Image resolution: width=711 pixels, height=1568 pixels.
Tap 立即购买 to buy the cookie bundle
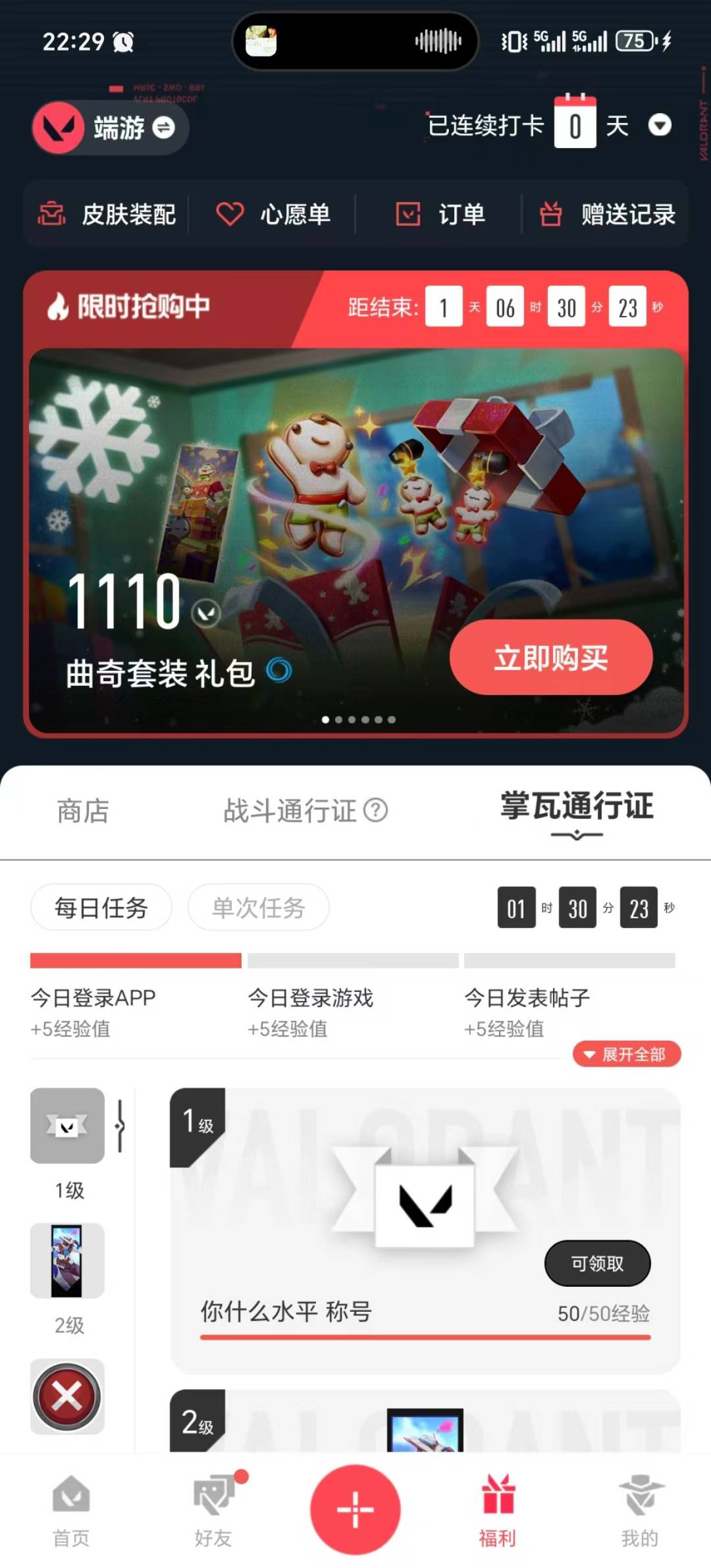tap(550, 657)
